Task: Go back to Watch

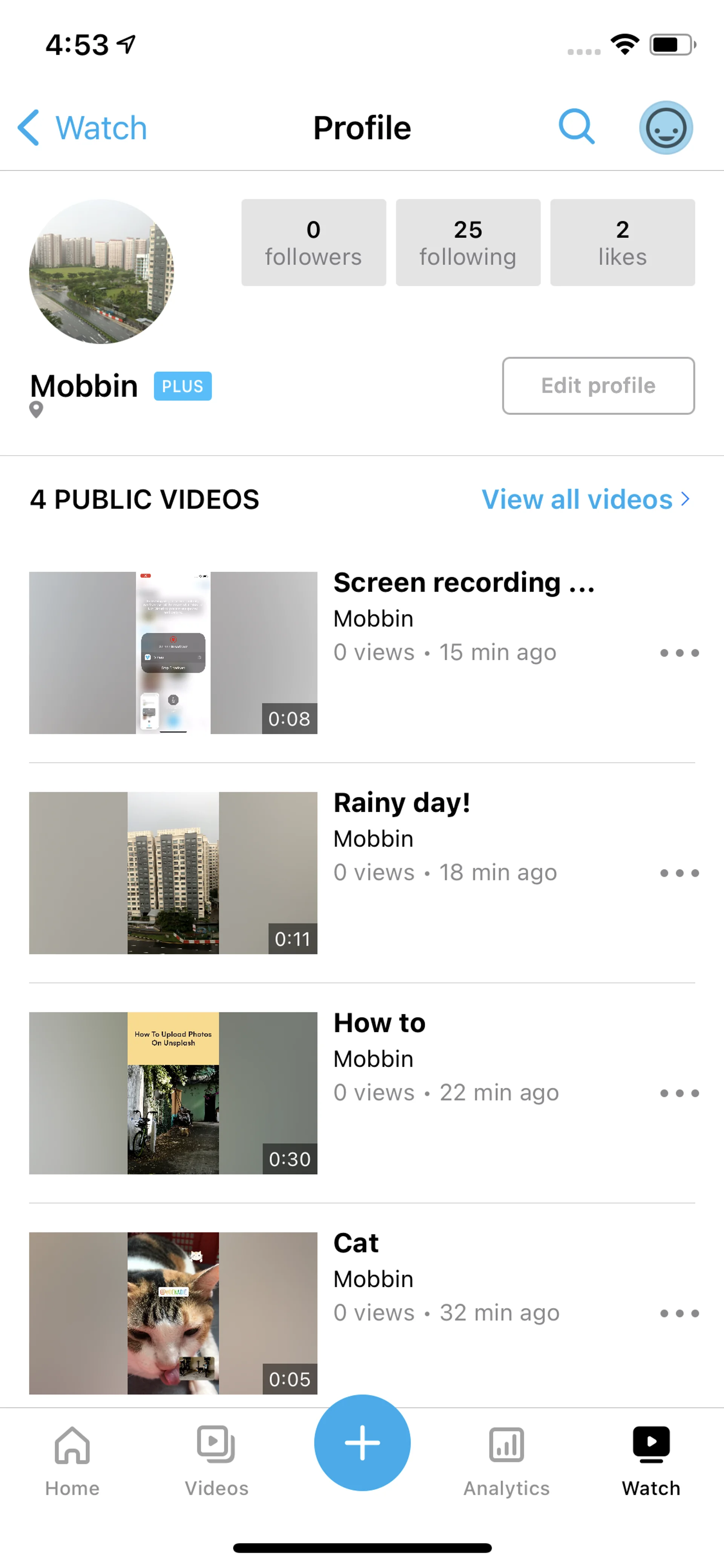Action: coord(83,128)
